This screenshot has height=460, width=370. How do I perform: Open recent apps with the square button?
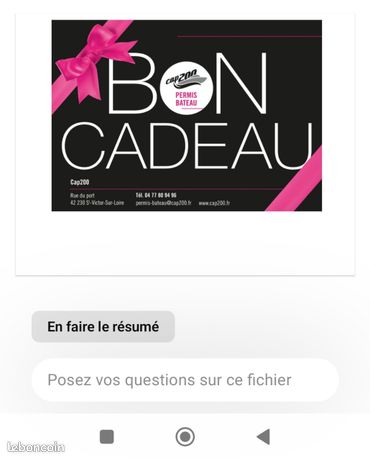(107, 437)
